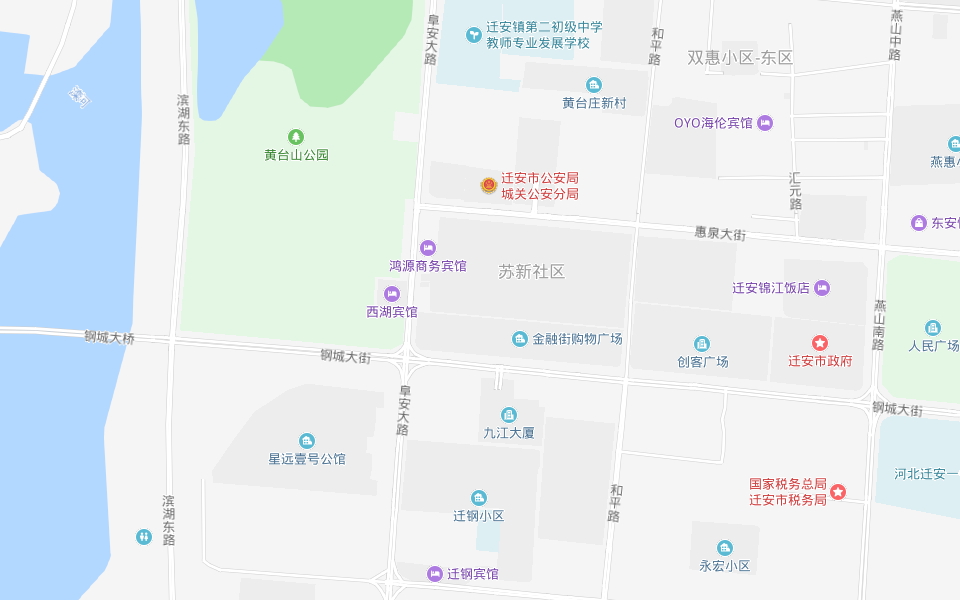Select the 永宏小区 marker
This screenshot has width=960, height=600.
point(725,548)
